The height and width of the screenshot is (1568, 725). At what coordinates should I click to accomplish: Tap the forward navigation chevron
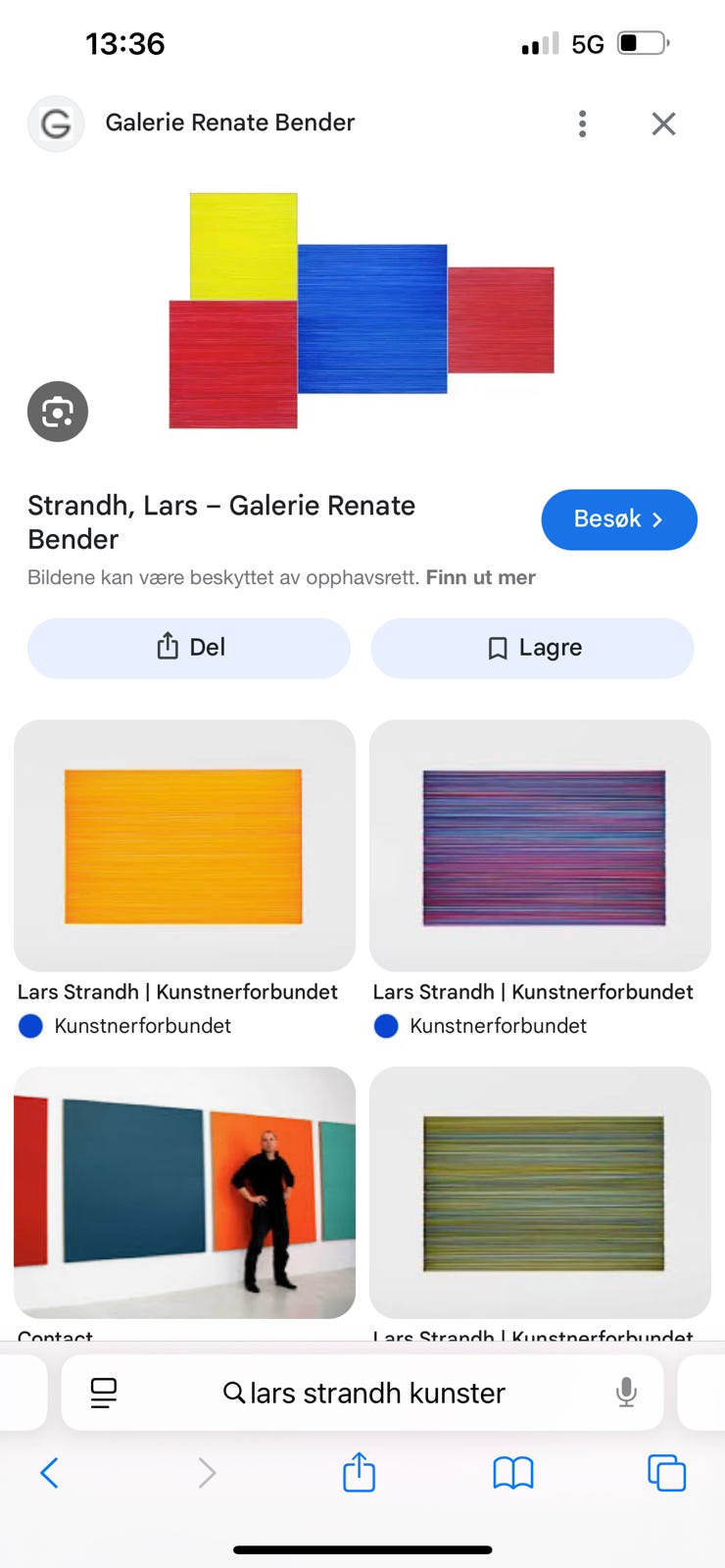click(x=206, y=1472)
